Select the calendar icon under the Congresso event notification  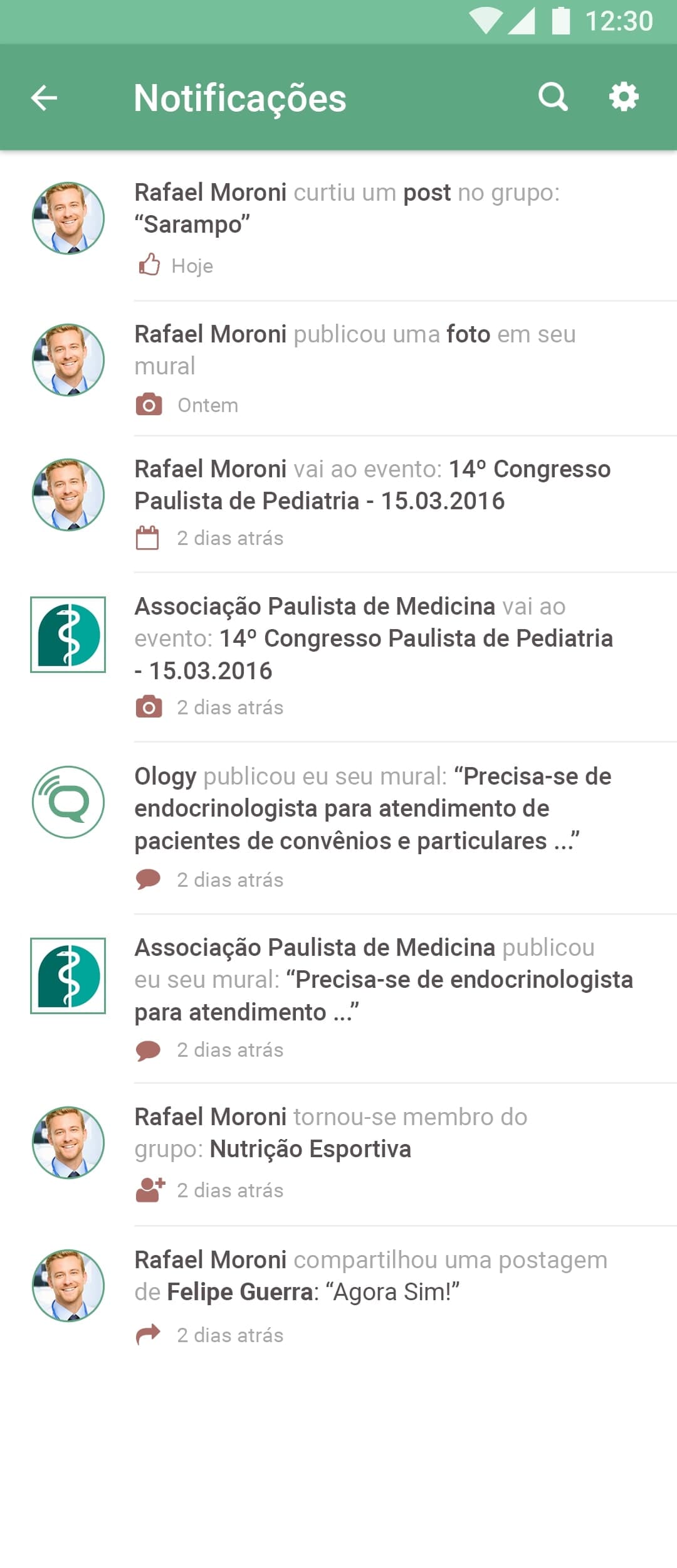click(149, 538)
